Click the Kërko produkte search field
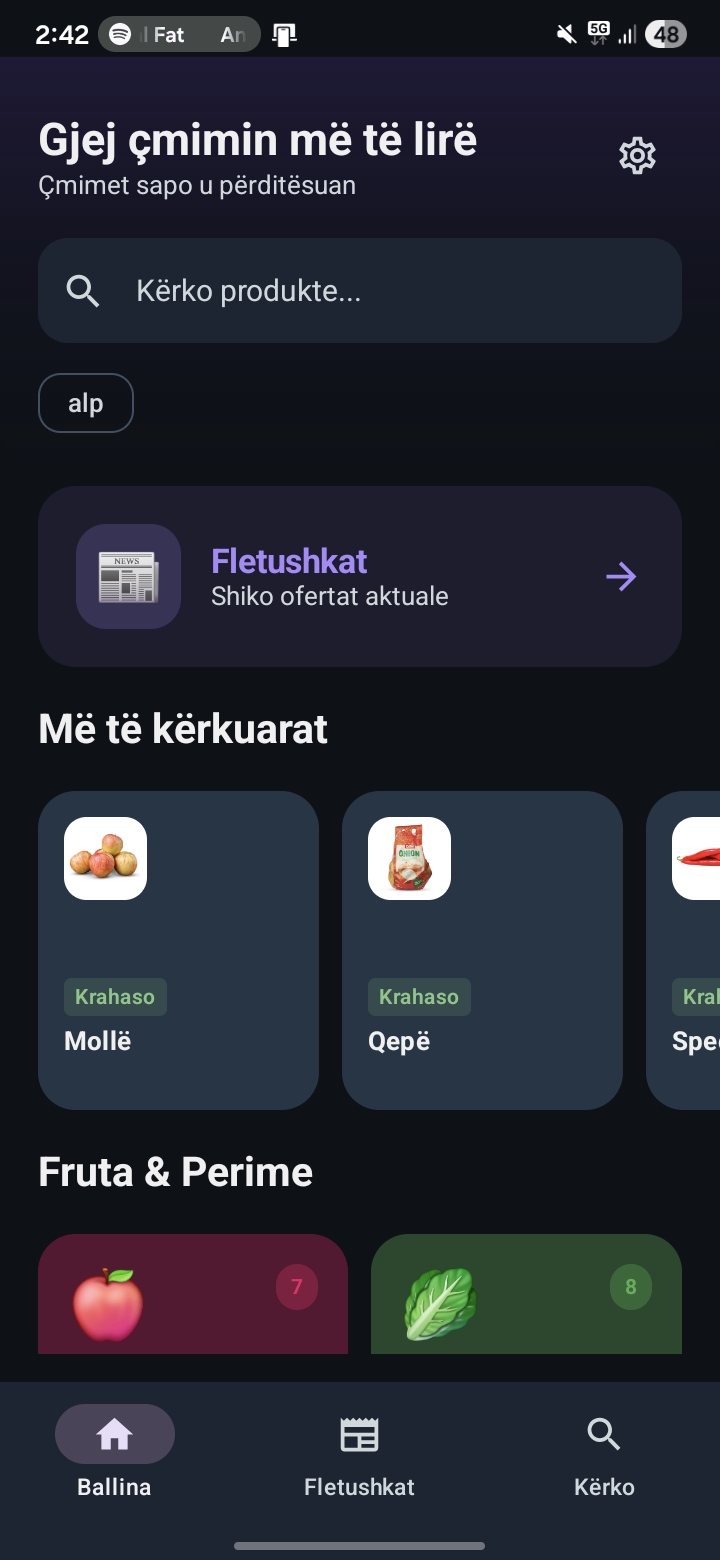The height and width of the screenshot is (1560, 720). pos(360,290)
